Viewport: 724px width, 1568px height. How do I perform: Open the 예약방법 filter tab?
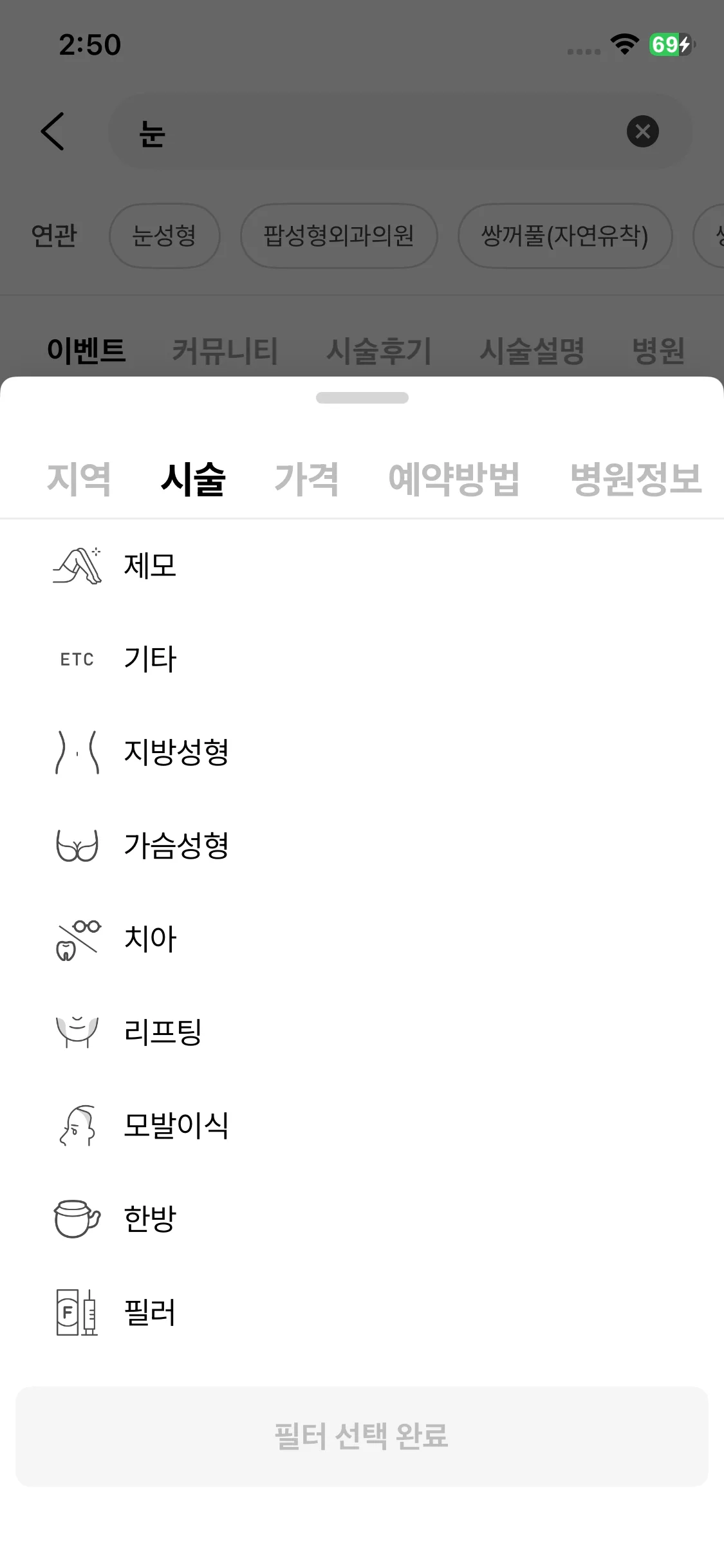coord(454,479)
